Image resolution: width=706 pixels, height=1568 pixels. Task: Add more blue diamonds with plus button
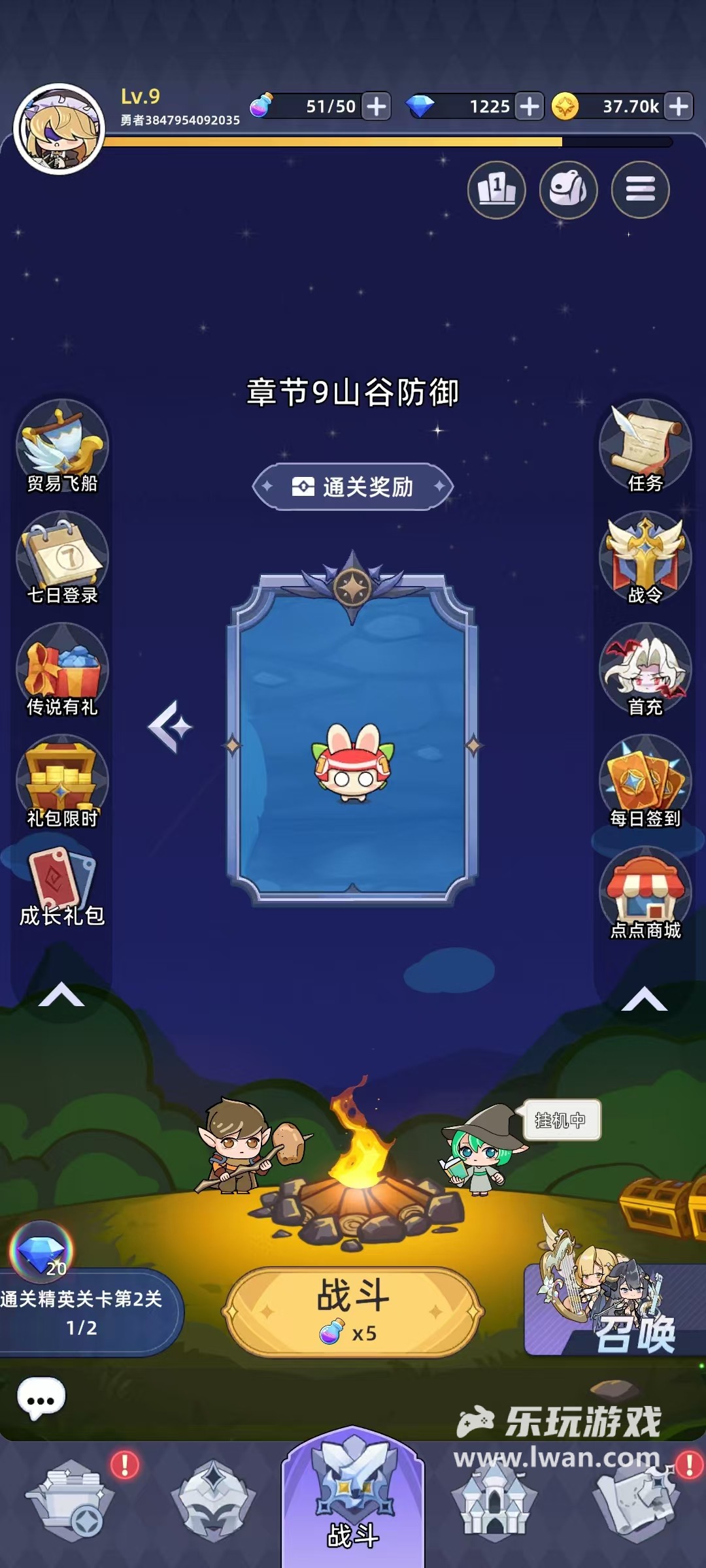point(529,106)
